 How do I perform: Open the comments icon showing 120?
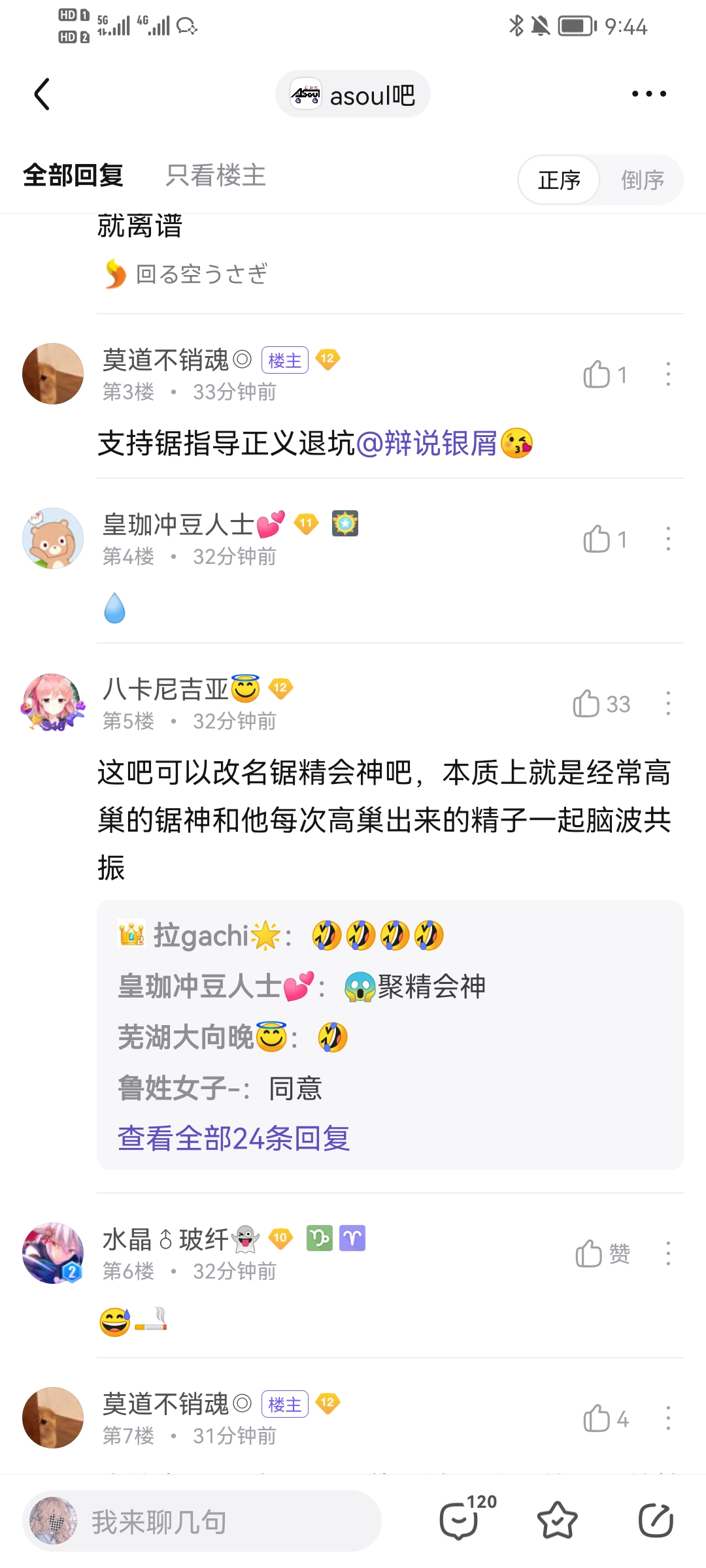point(460,1520)
